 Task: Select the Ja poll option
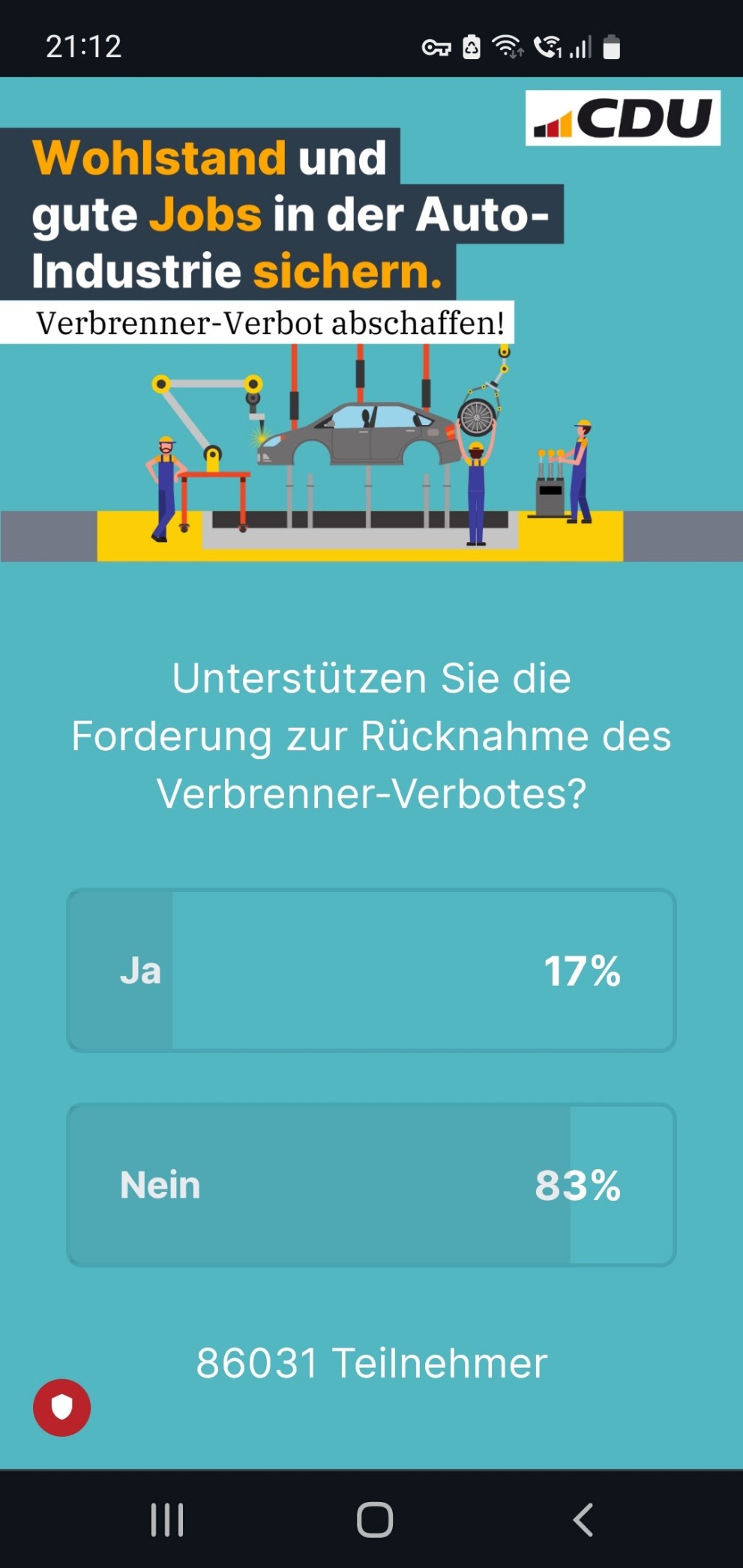[371, 971]
